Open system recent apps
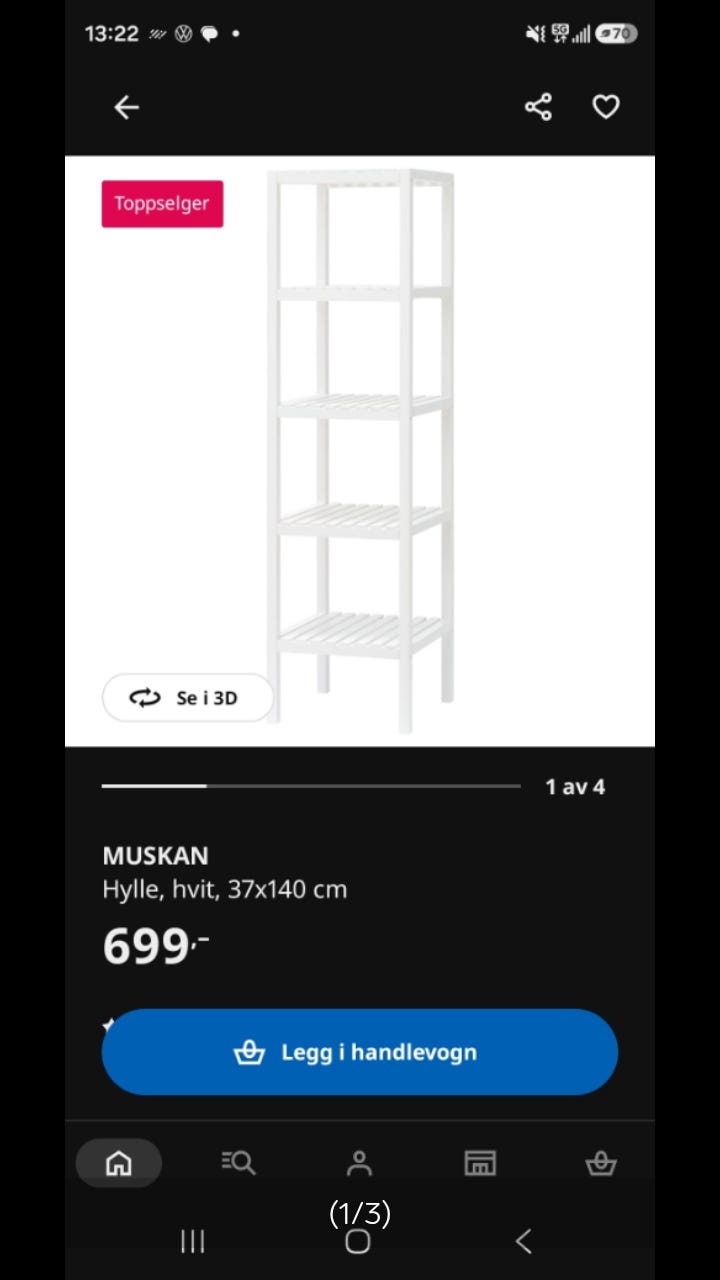 tap(192, 1241)
